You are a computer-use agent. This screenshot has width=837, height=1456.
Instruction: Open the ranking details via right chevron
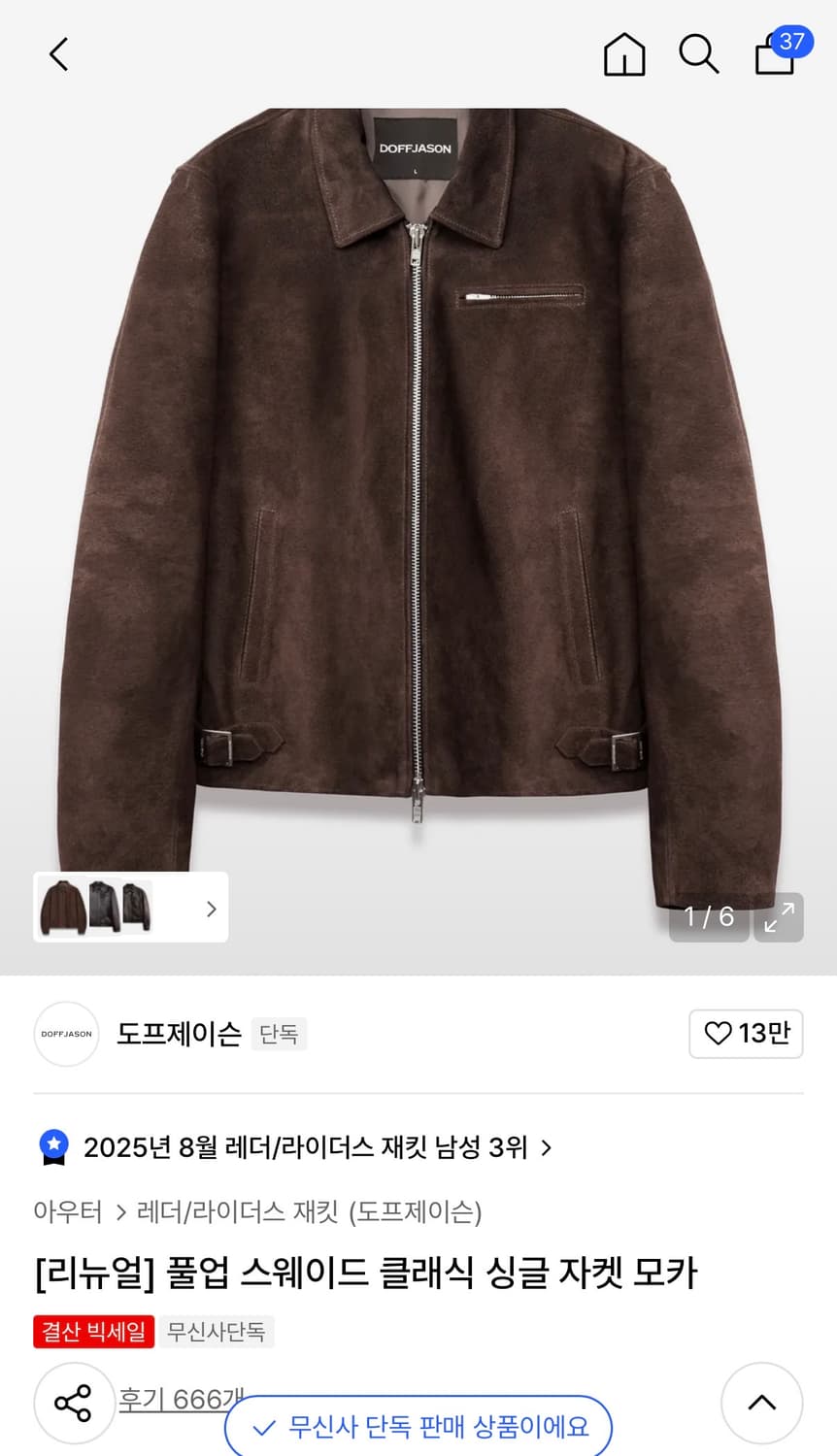[546, 1147]
